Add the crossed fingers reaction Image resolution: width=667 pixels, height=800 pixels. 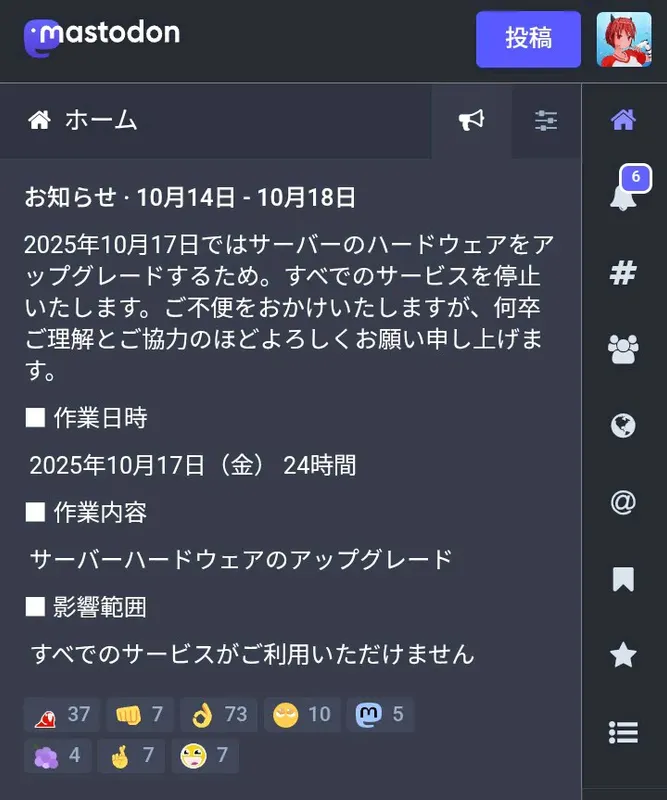coord(132,755)
